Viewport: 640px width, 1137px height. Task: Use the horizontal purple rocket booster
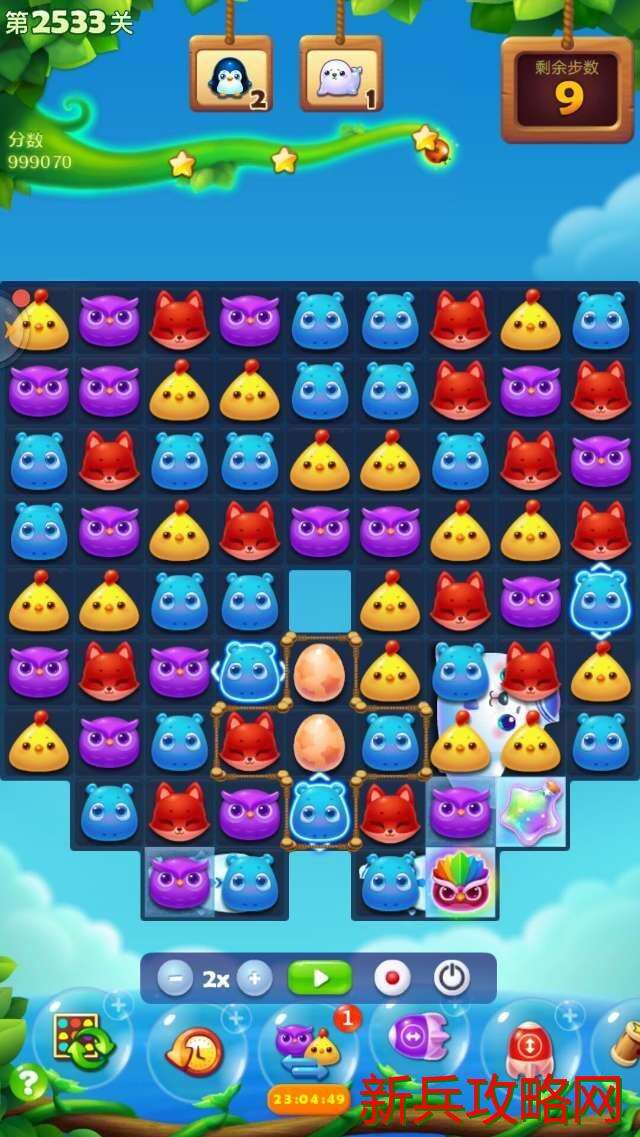pos(418,1037)
